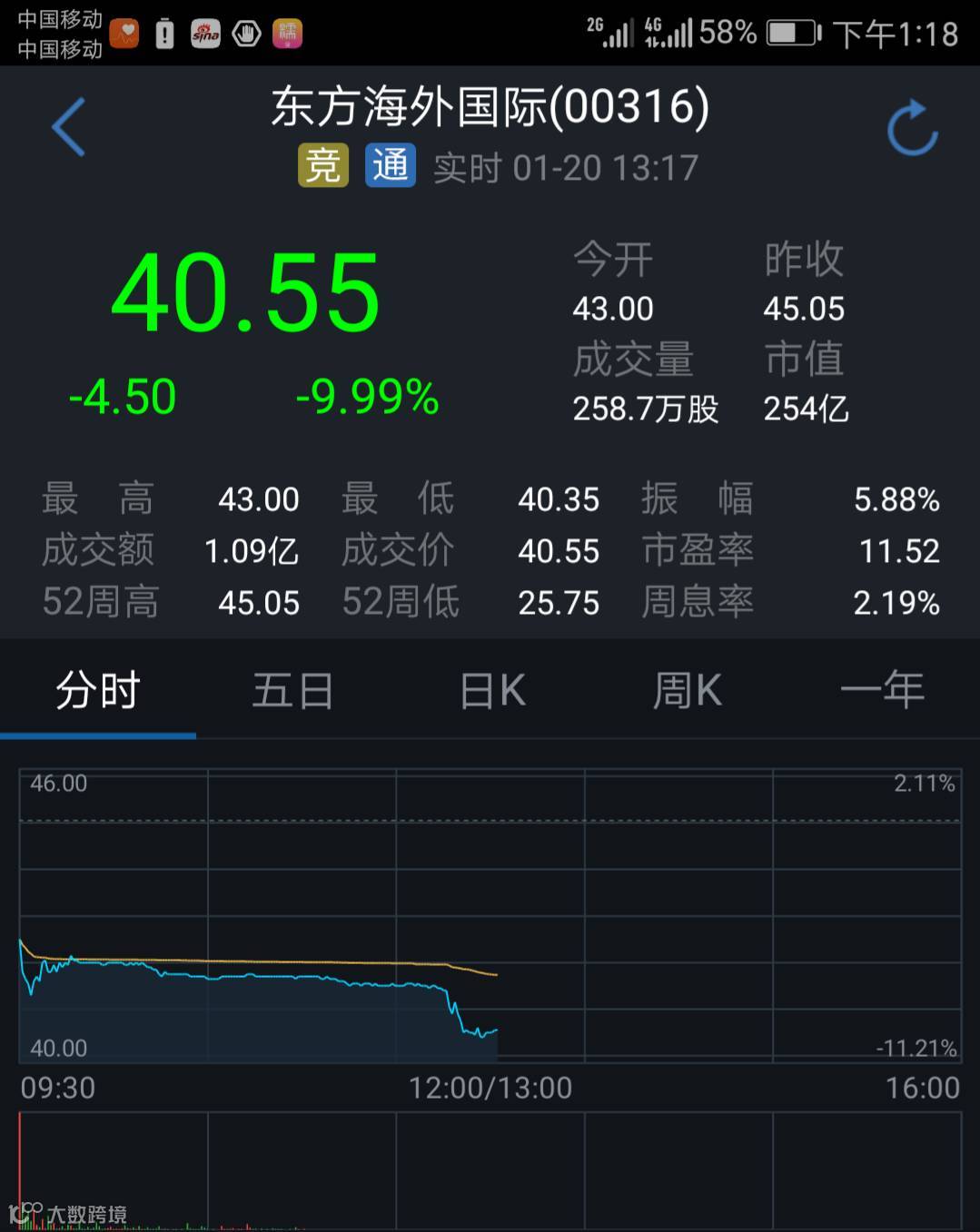Switch to the 五日 chart tab

tap(292, 690)
